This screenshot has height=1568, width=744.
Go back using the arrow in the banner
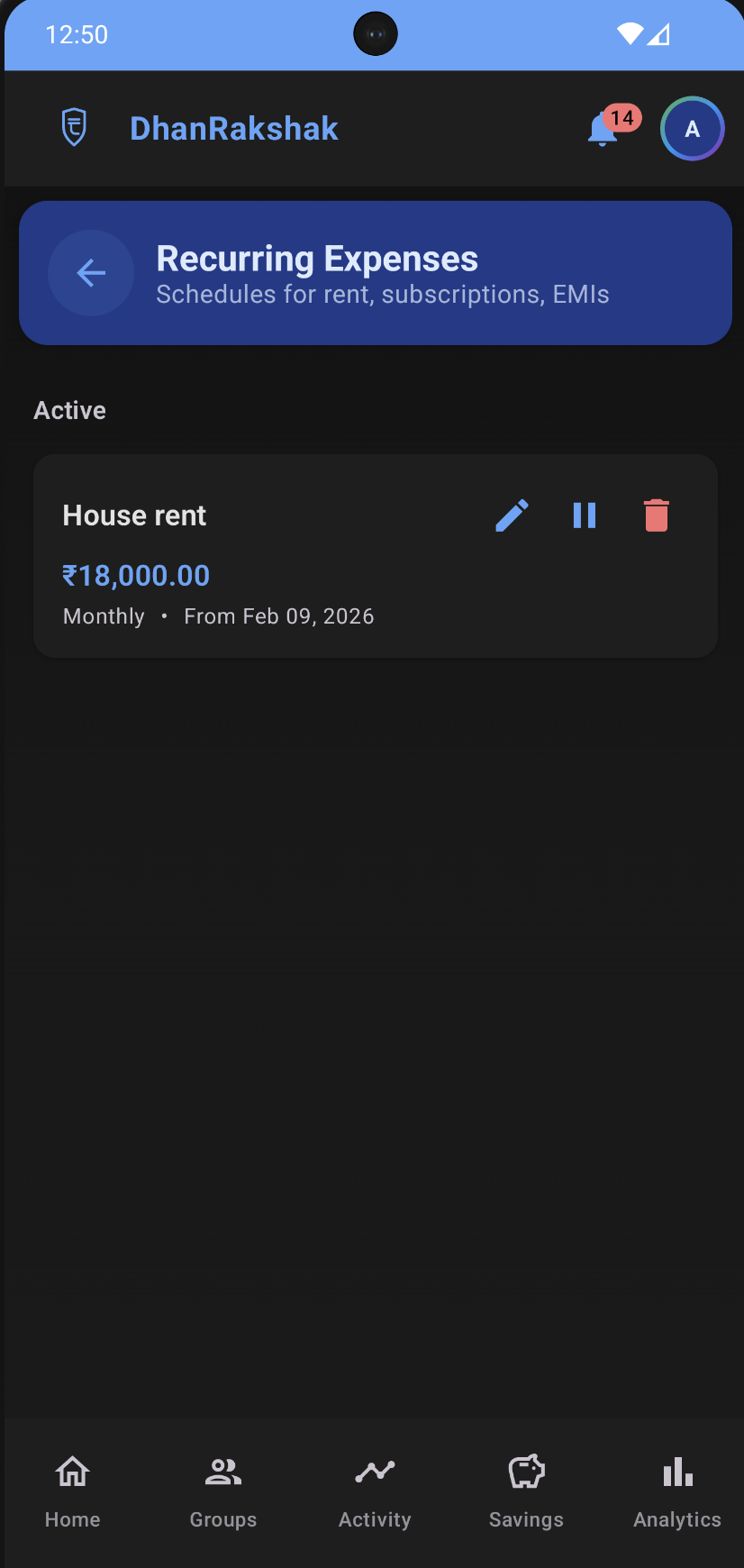(91, 272)
